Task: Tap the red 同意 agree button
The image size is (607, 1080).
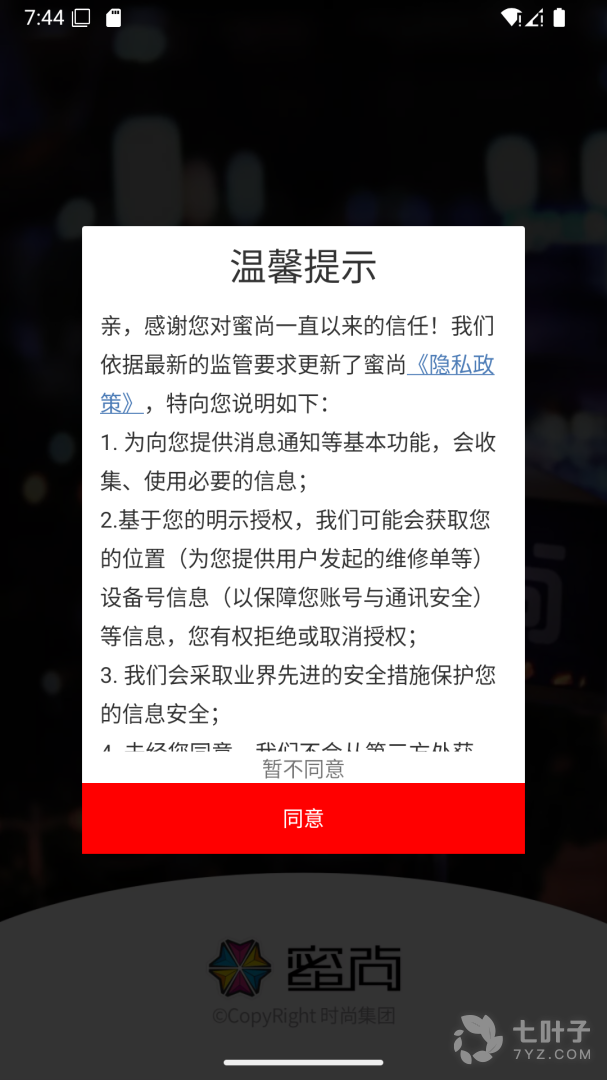Action: [303, 818]
